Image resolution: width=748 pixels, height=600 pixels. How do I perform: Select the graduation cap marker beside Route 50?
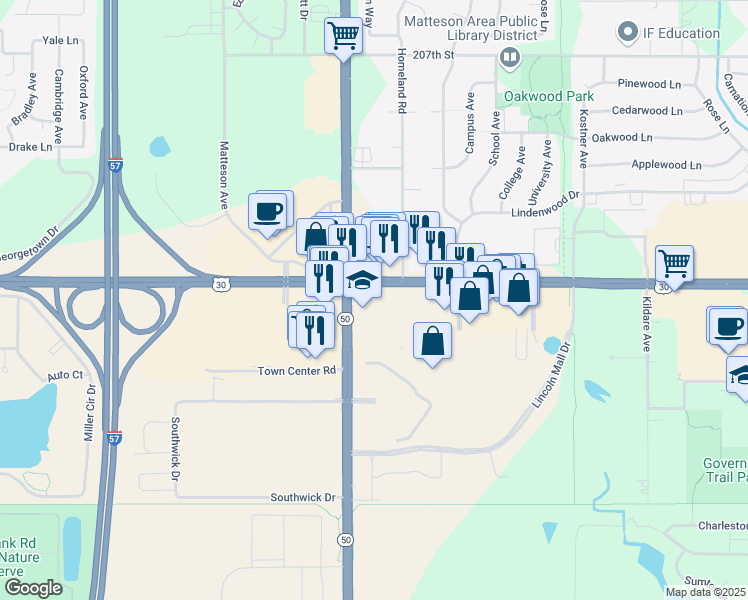tap(362, 280)
